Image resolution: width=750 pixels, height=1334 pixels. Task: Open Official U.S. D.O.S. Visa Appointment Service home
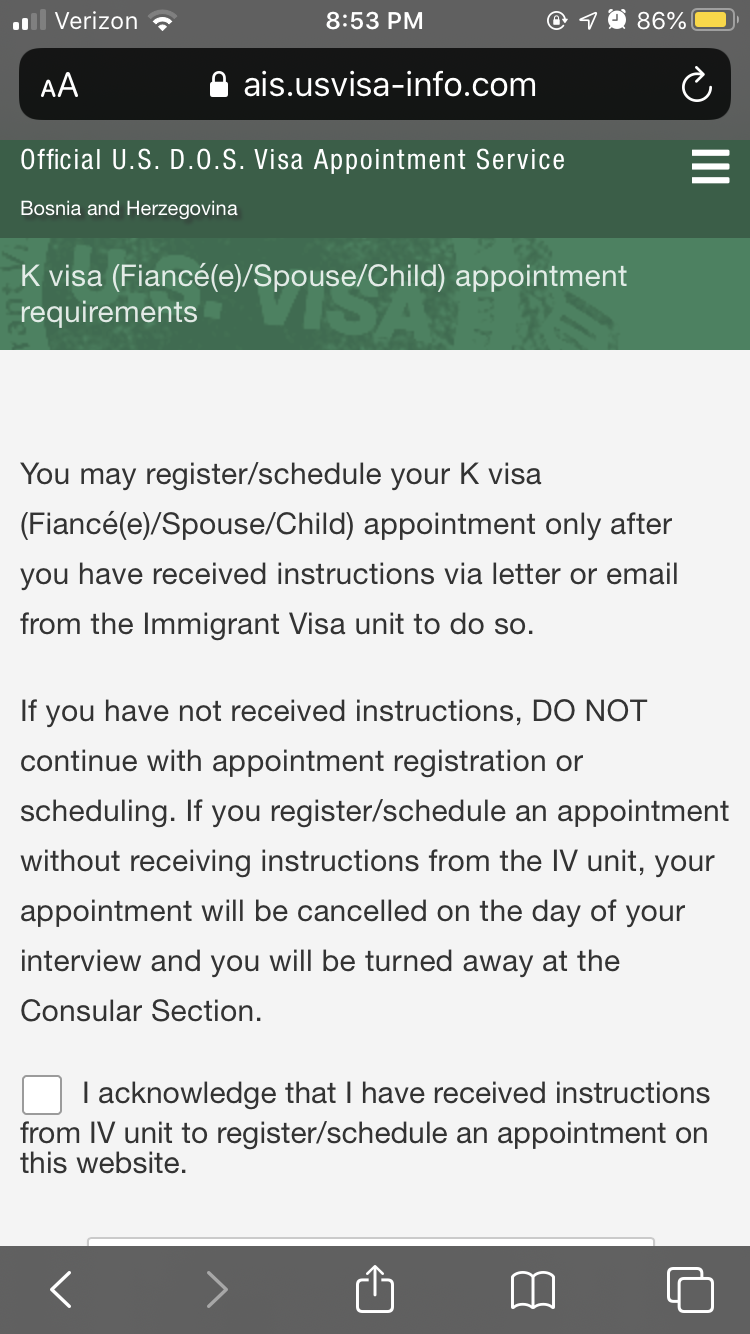293,160
